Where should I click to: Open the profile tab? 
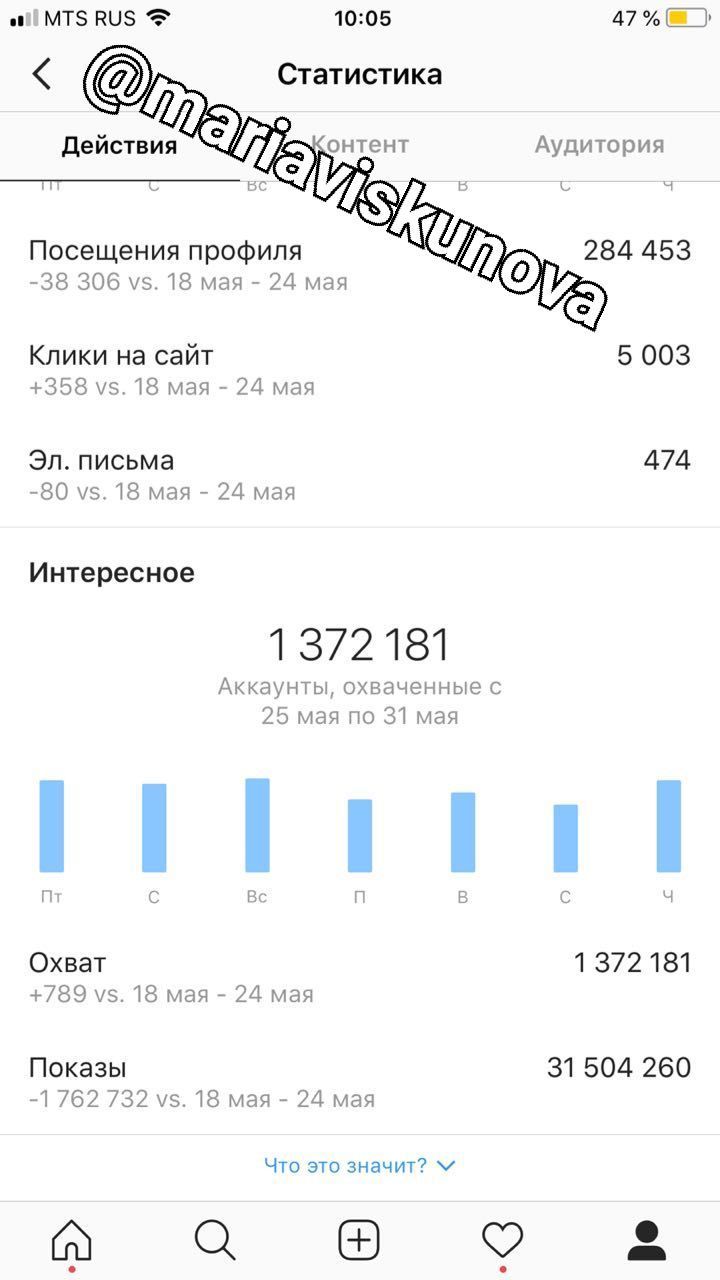click(x=647, y=1241)
